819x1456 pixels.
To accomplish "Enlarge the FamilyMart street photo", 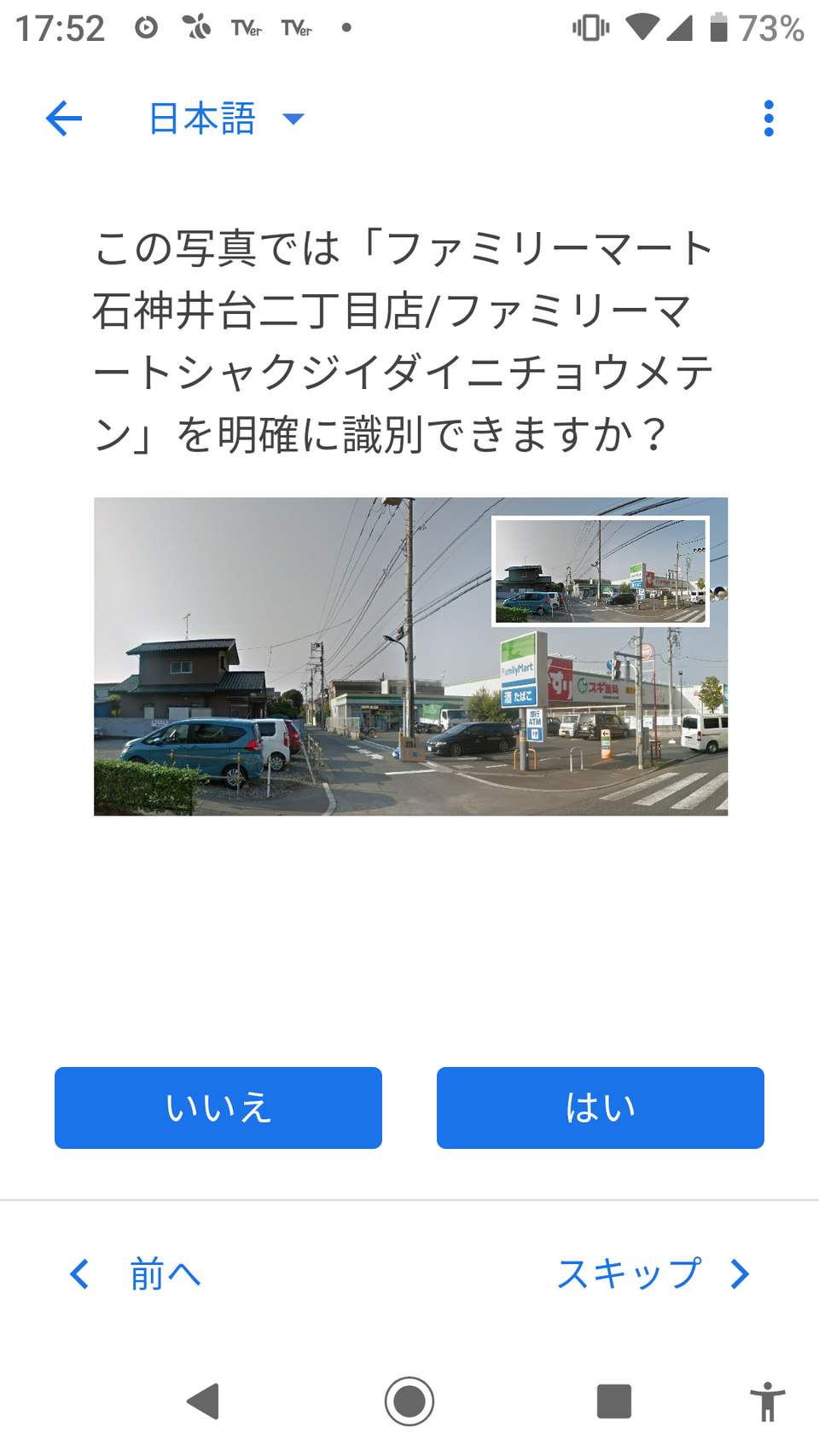I will pyautogui.click(x=410, y=656).
